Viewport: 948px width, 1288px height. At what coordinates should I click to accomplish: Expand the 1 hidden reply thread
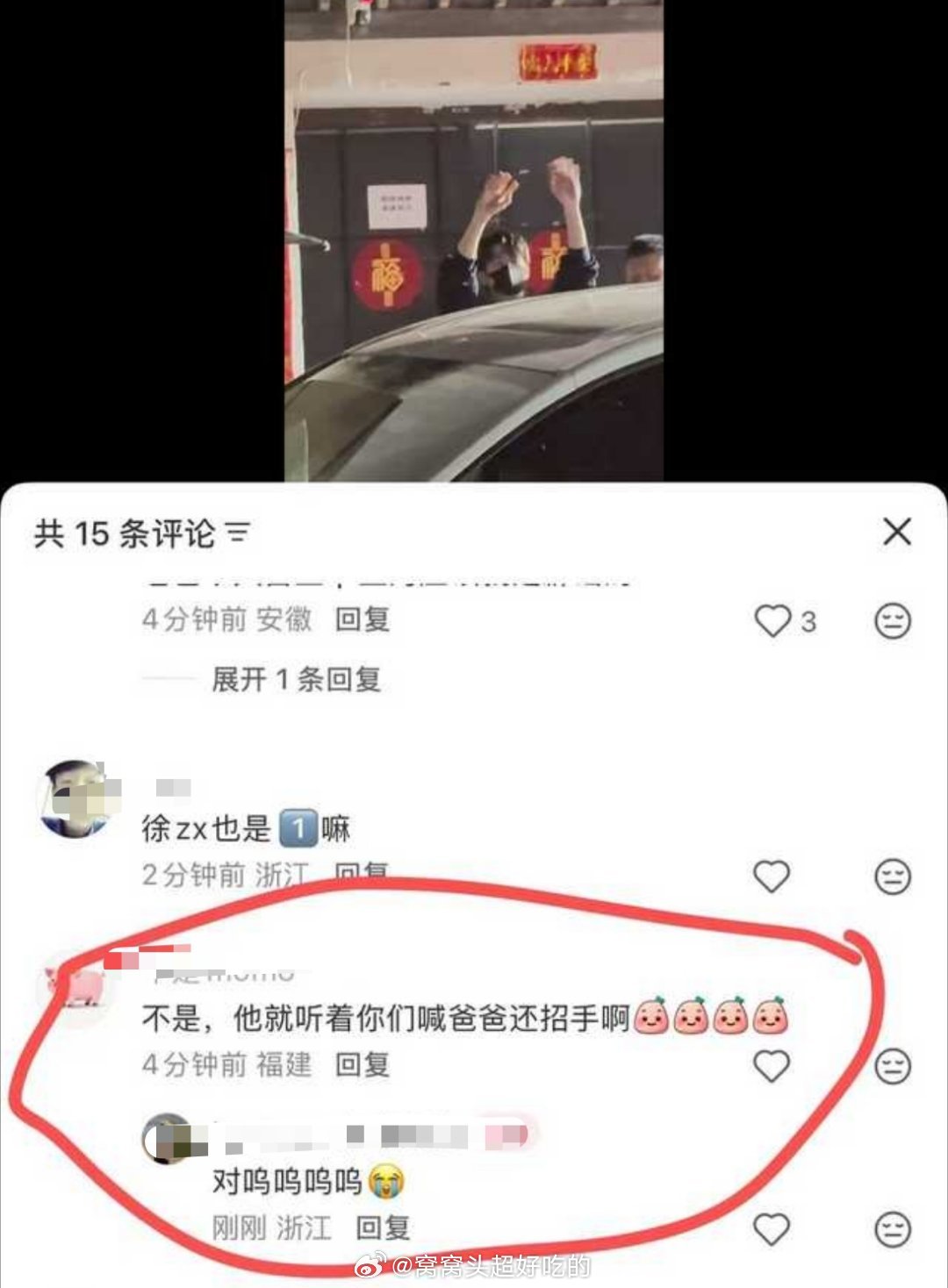coord(294,679)
